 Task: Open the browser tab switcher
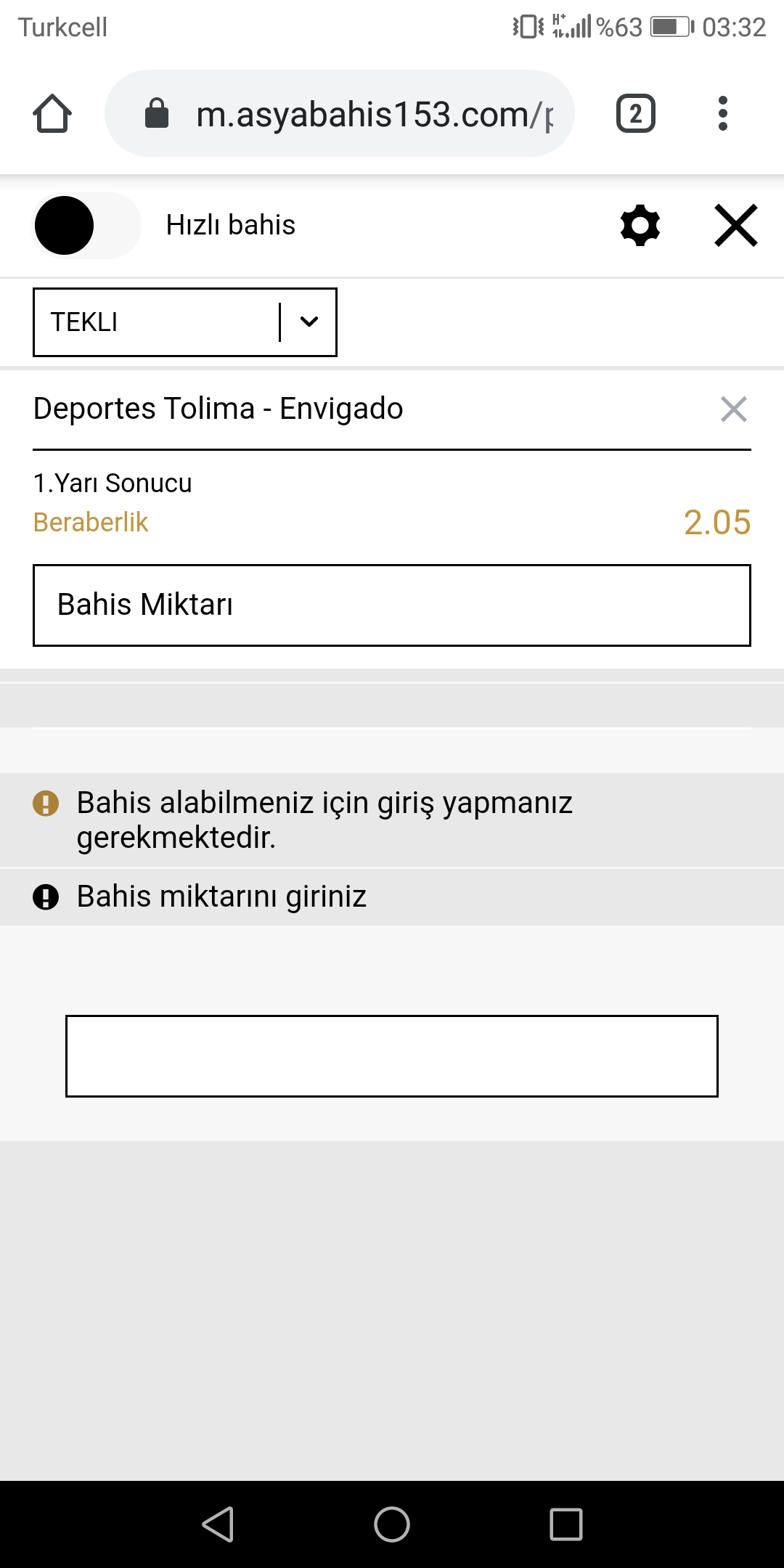[x=636, y=114]
